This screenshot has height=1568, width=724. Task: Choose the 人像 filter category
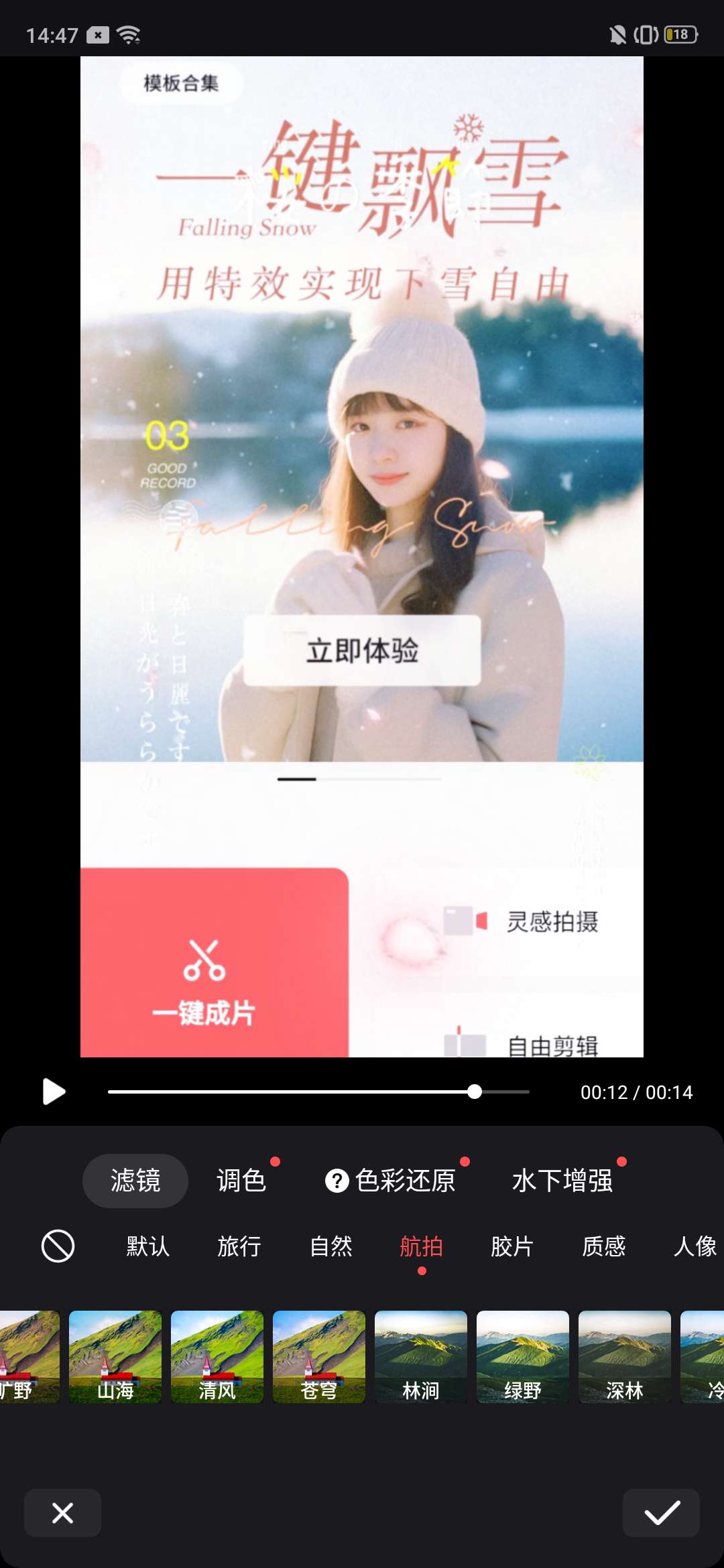[695, 1246]
